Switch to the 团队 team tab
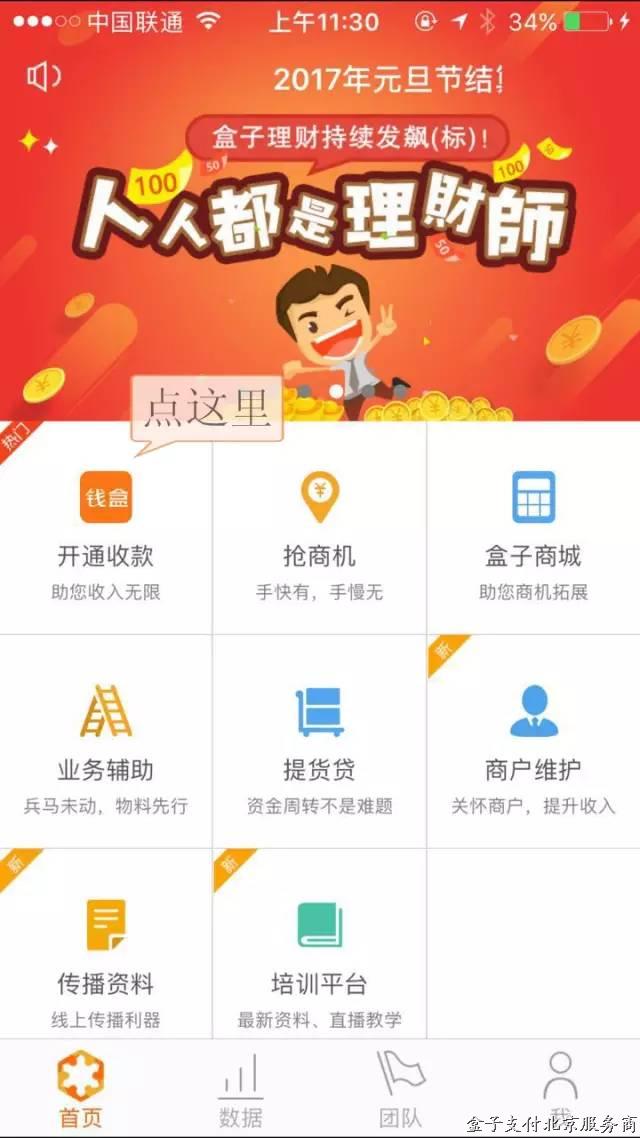This screenshot has width=640, height=1138. pyautogui.click(x=400, y=1089)
